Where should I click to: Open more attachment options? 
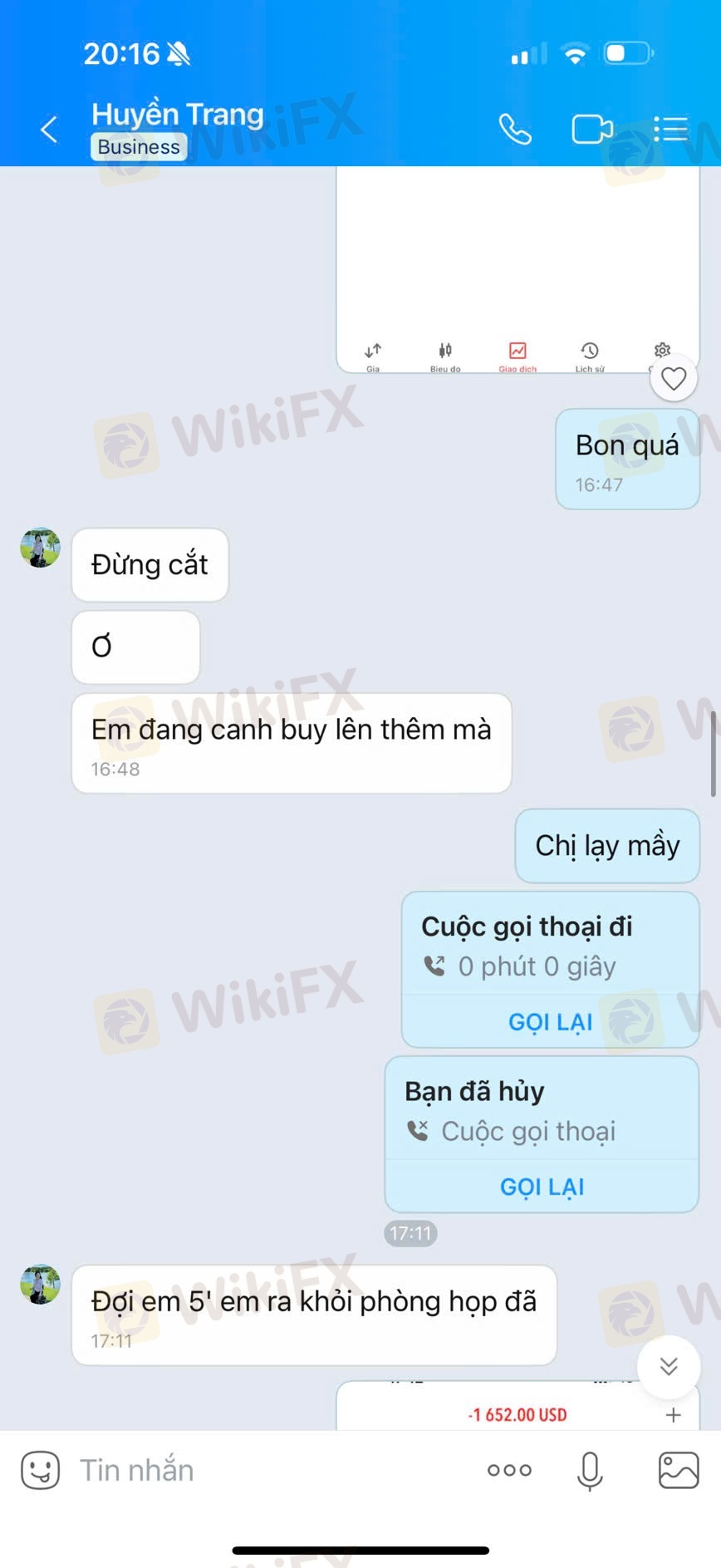509,1470
